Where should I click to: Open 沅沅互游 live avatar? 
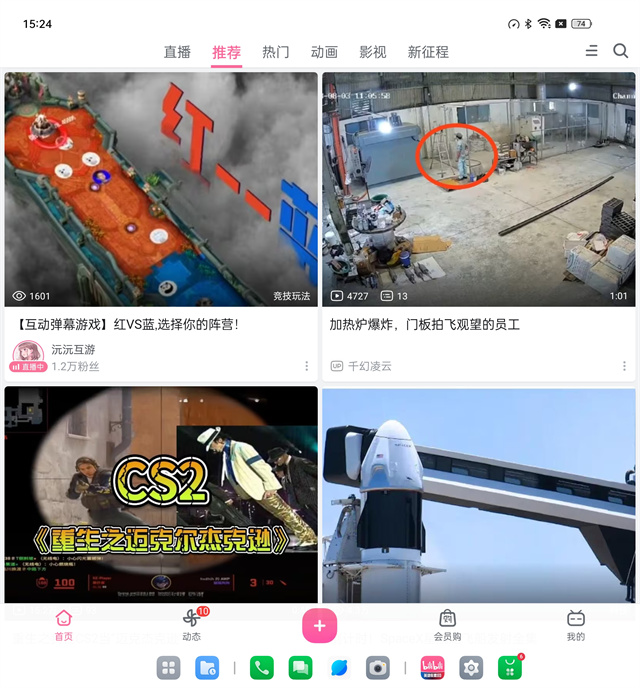[x=27, y=357]
